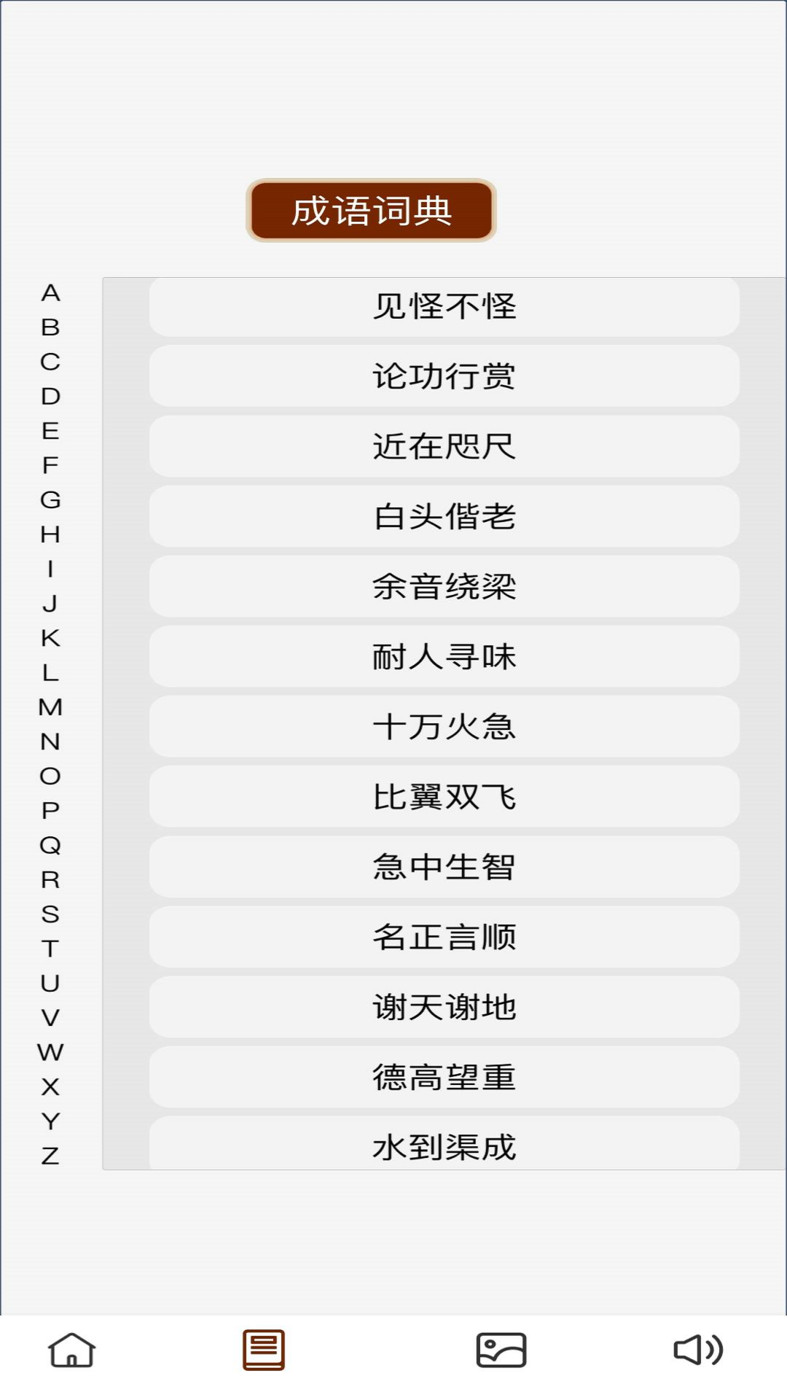The height and width of the screenshot is (1400, 787).
Task: Select the dictionary book tab
Action: point(264,1350)
